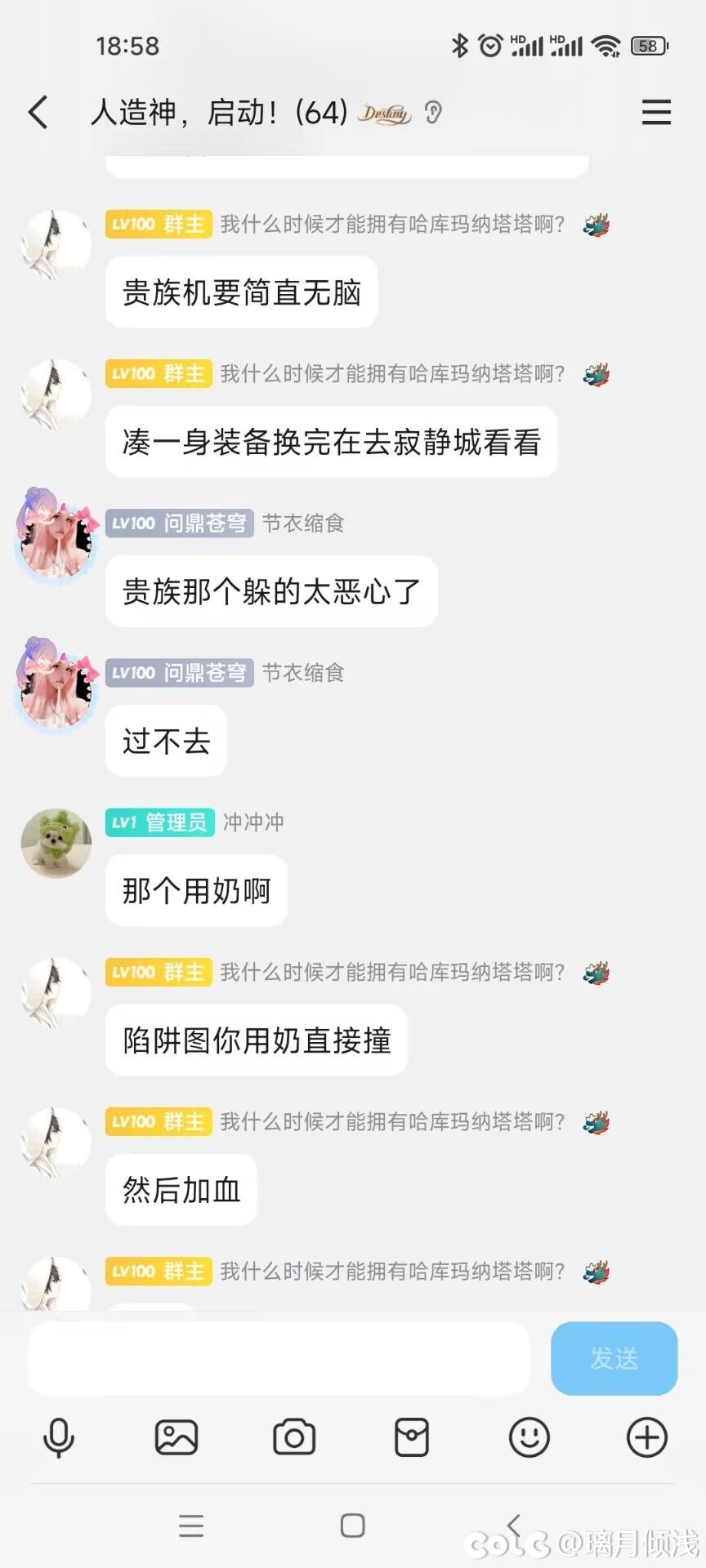Open the system recent apps view
This screenshot has width=706, height=1568.
tap(191, 1525)
